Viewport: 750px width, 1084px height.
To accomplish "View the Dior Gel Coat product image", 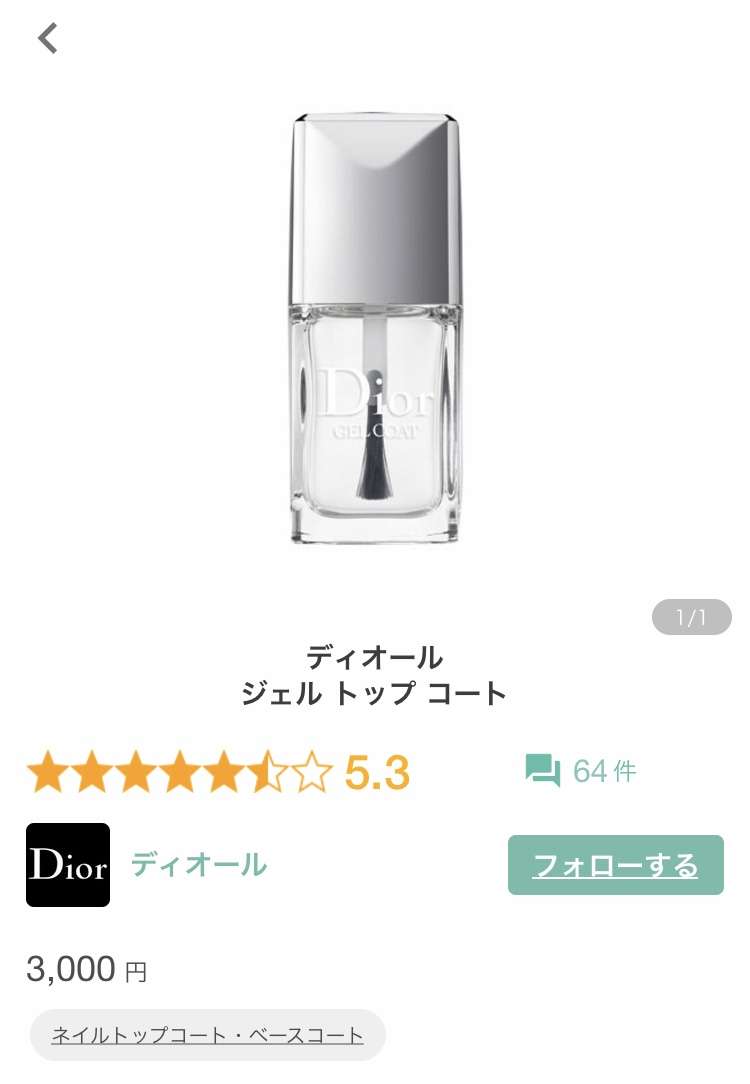I will pyautogui.click(x=375, y=330).
